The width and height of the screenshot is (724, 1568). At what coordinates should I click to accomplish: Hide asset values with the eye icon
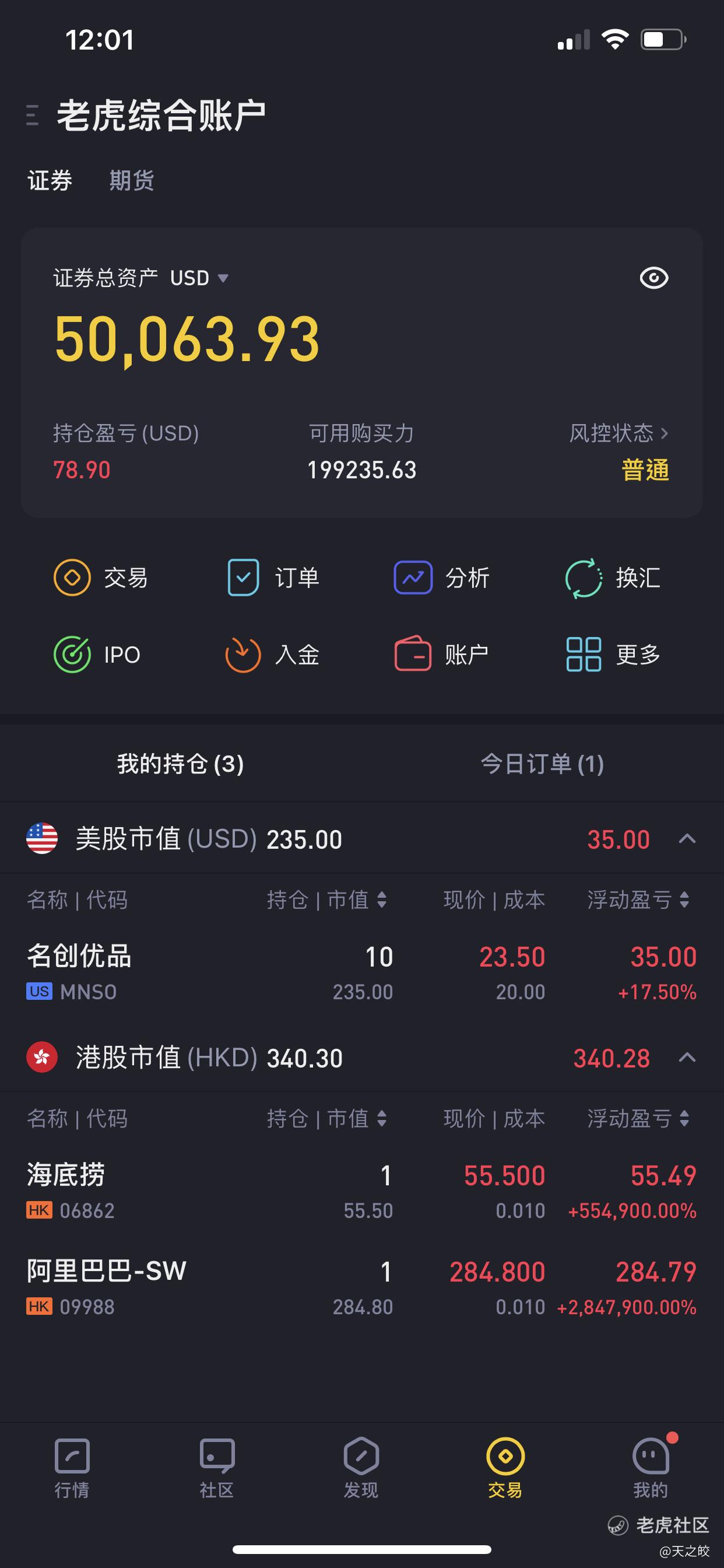pos(654,278)
